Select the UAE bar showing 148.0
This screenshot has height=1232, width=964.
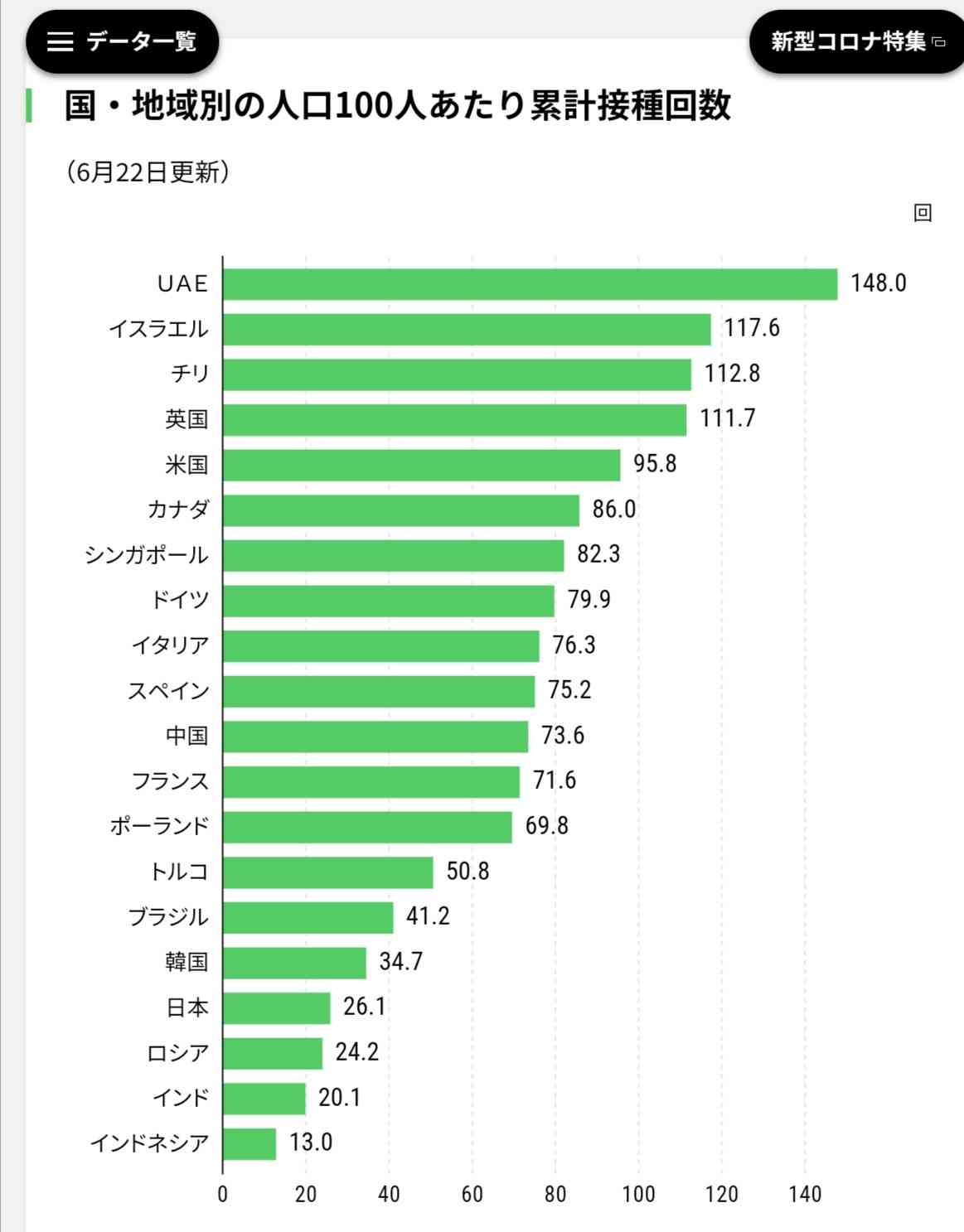click(530, 283)
